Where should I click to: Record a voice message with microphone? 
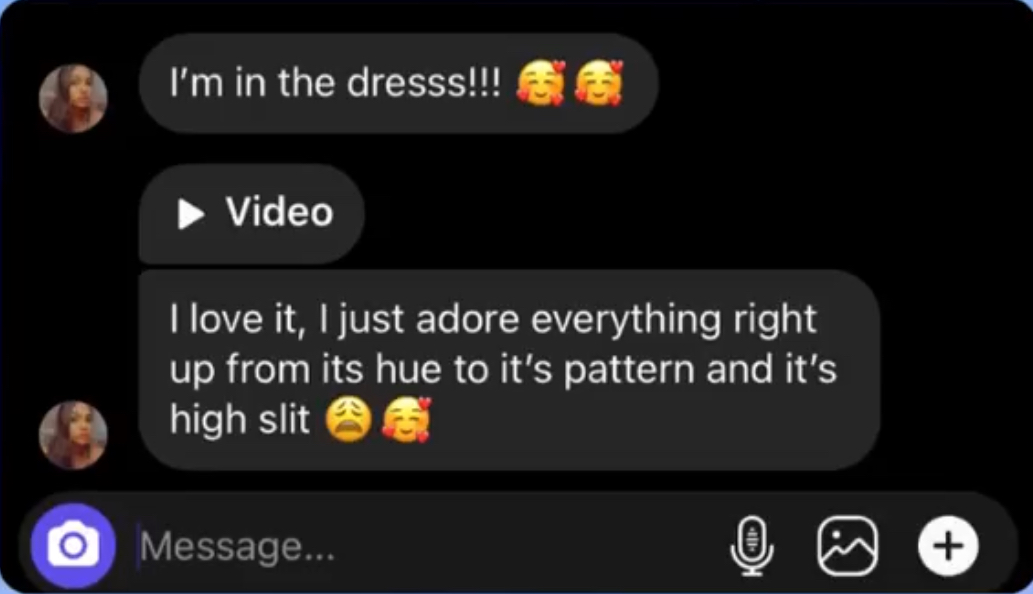tap(752, 546)
